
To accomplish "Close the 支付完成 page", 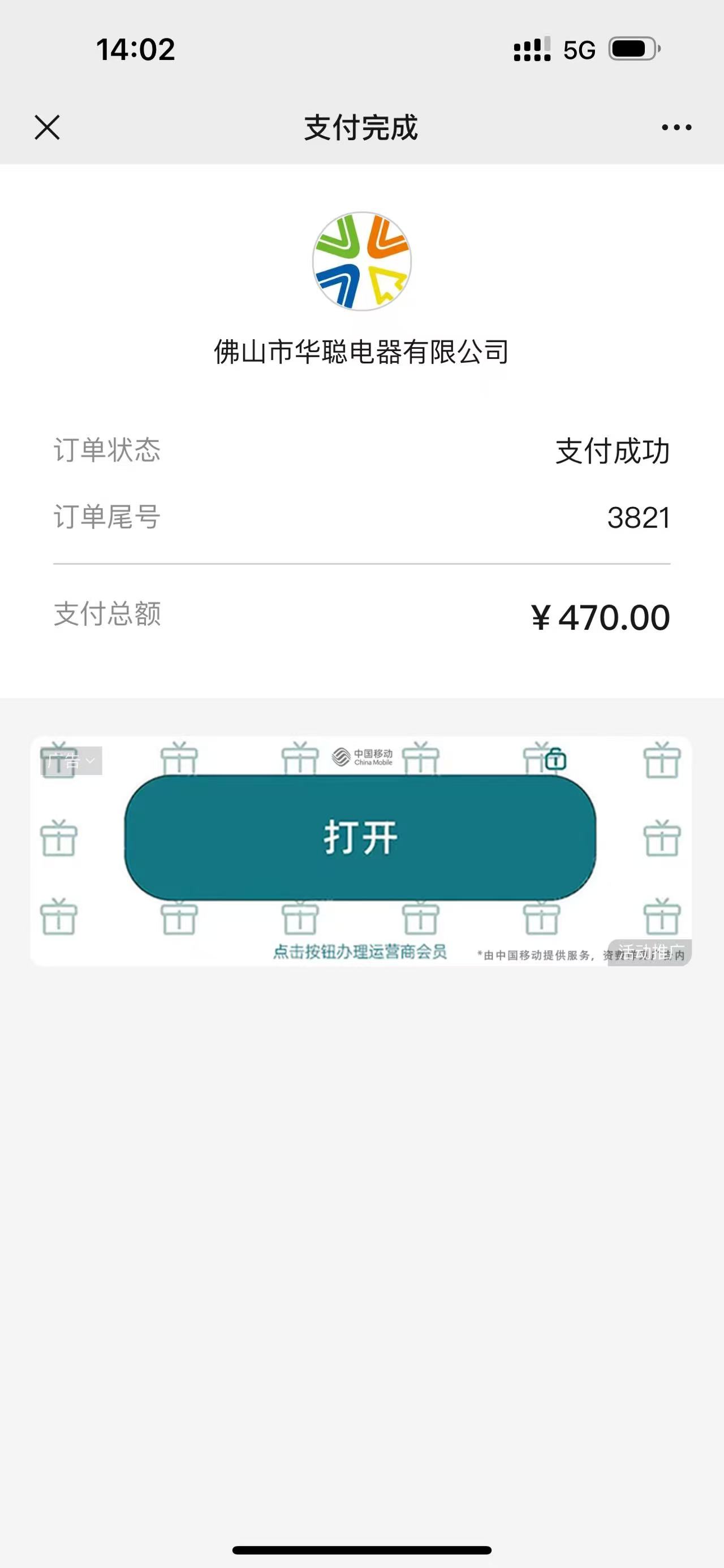I will [x=47, y=128].
